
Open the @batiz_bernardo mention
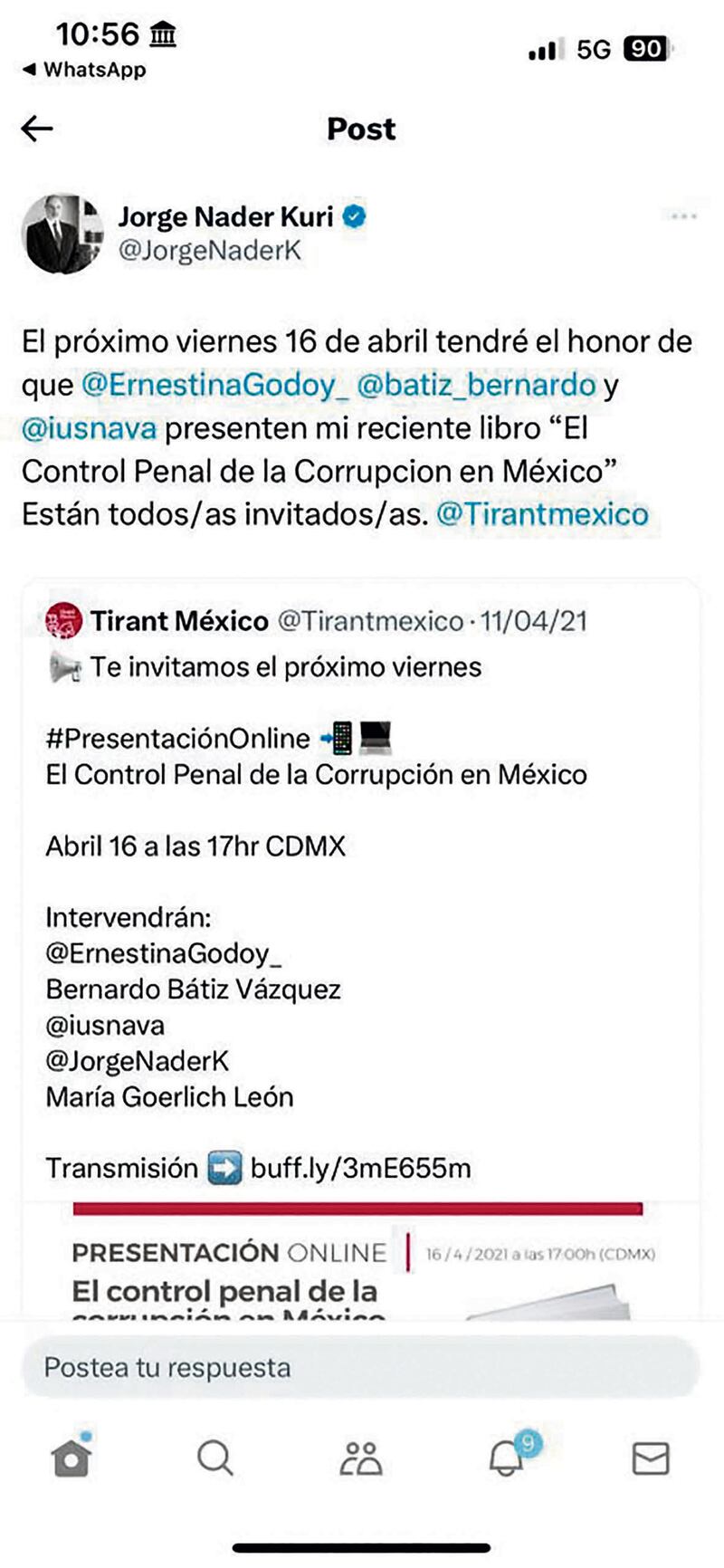point(476,385)
